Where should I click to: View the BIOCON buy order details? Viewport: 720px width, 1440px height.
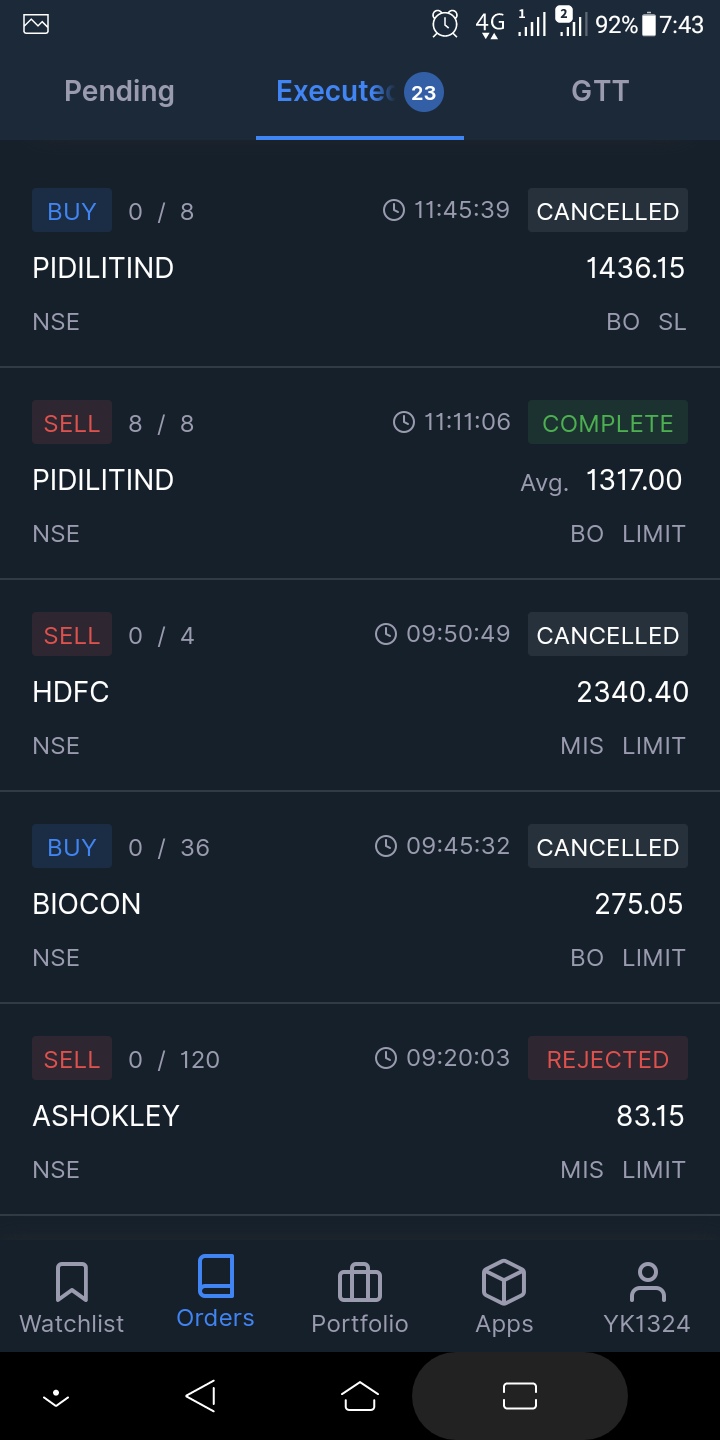point(360,902)
